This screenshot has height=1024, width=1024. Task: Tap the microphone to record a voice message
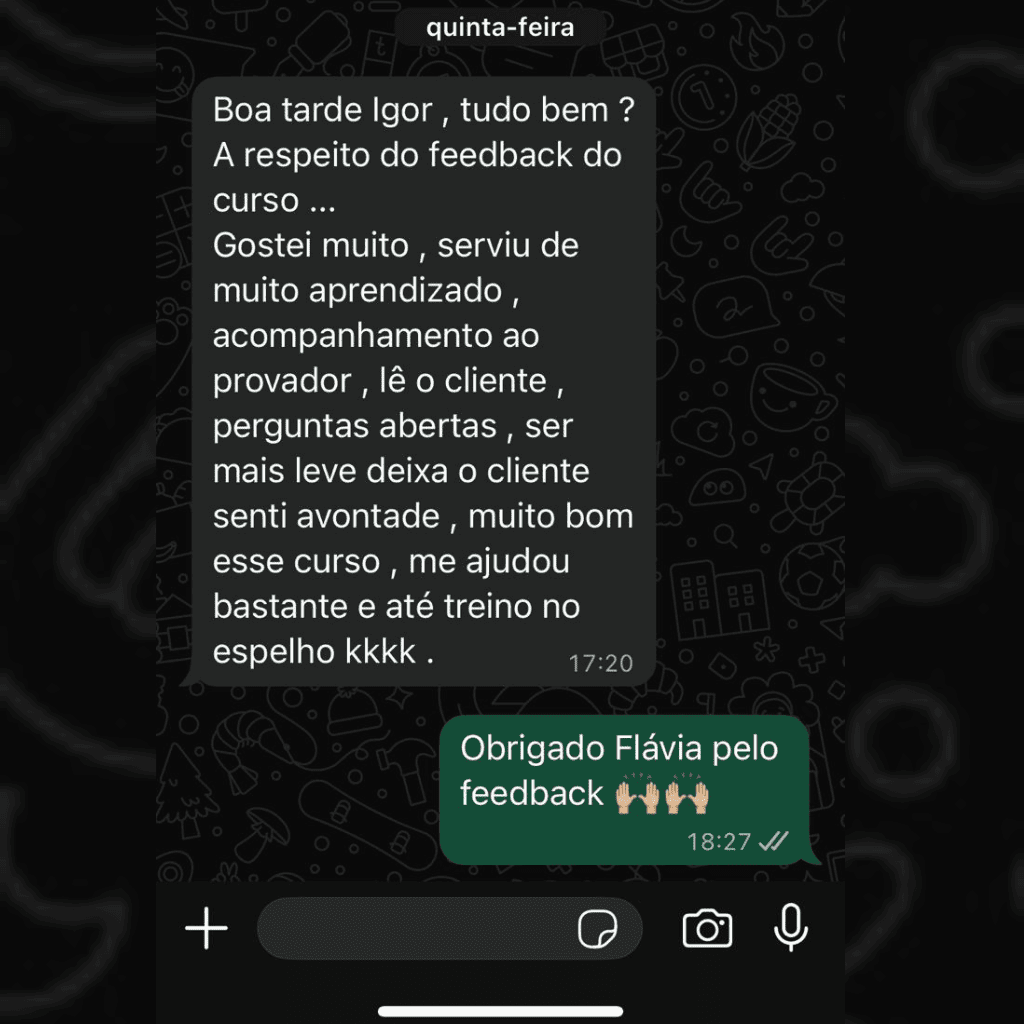(x=791, y=928)
